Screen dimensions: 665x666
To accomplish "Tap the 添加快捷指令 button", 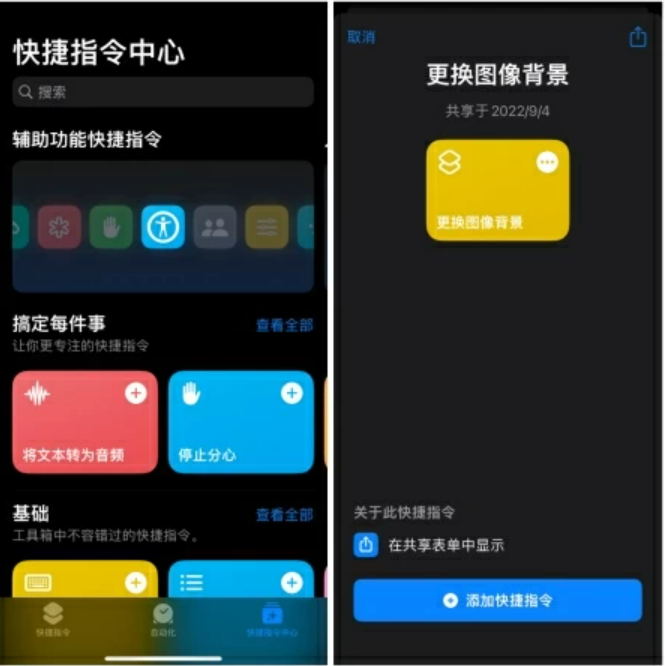I will pyautogui.click(x=497, y=601).
